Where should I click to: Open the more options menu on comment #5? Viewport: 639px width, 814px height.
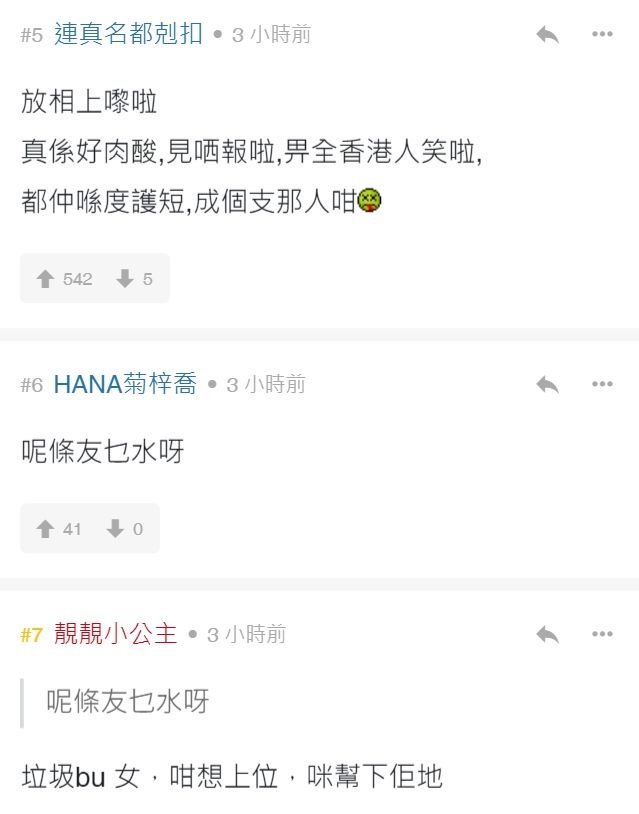[x=601, y=34]
